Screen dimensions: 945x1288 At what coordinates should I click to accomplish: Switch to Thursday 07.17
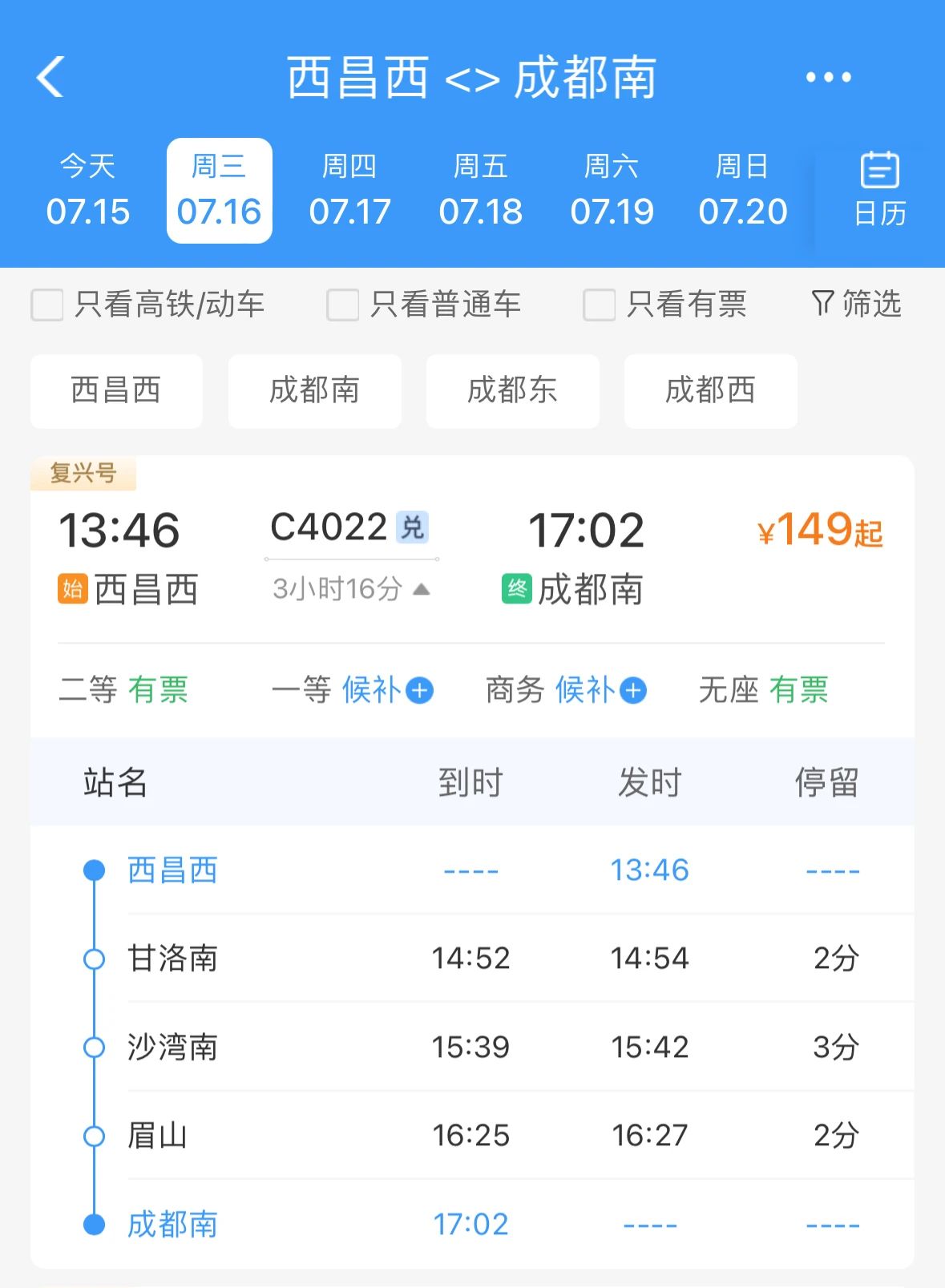coord(349,191)
